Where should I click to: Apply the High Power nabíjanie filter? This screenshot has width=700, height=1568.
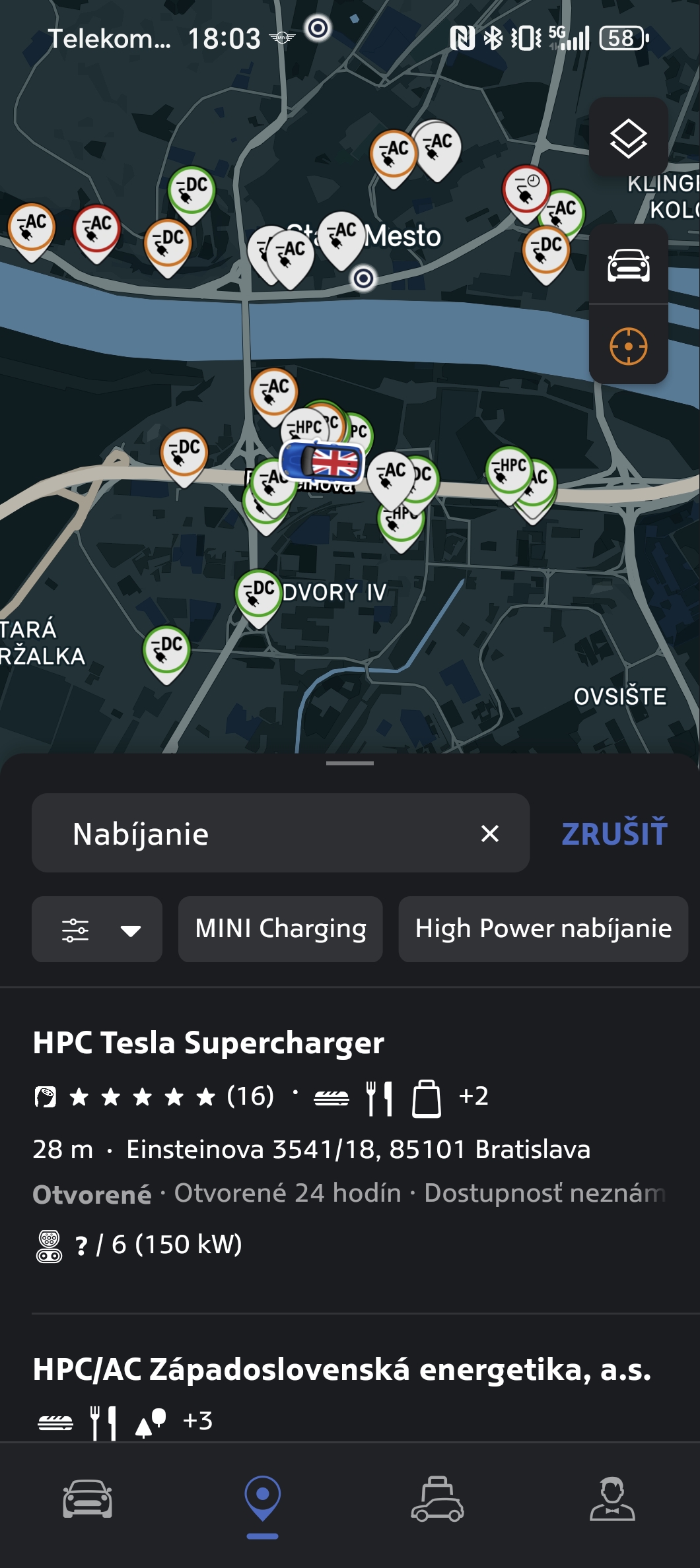(543, 929)
